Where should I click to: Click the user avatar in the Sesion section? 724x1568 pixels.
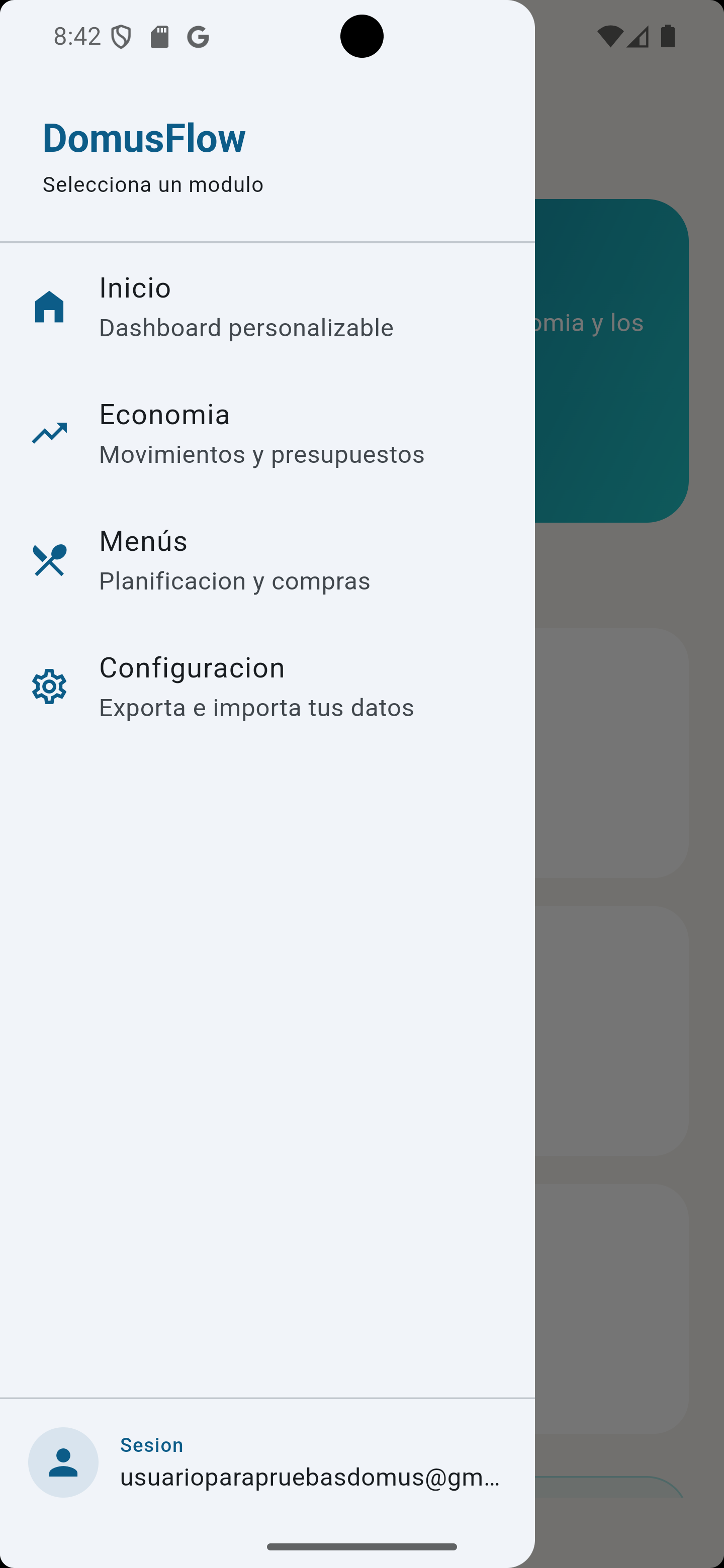coord(63,1462)
